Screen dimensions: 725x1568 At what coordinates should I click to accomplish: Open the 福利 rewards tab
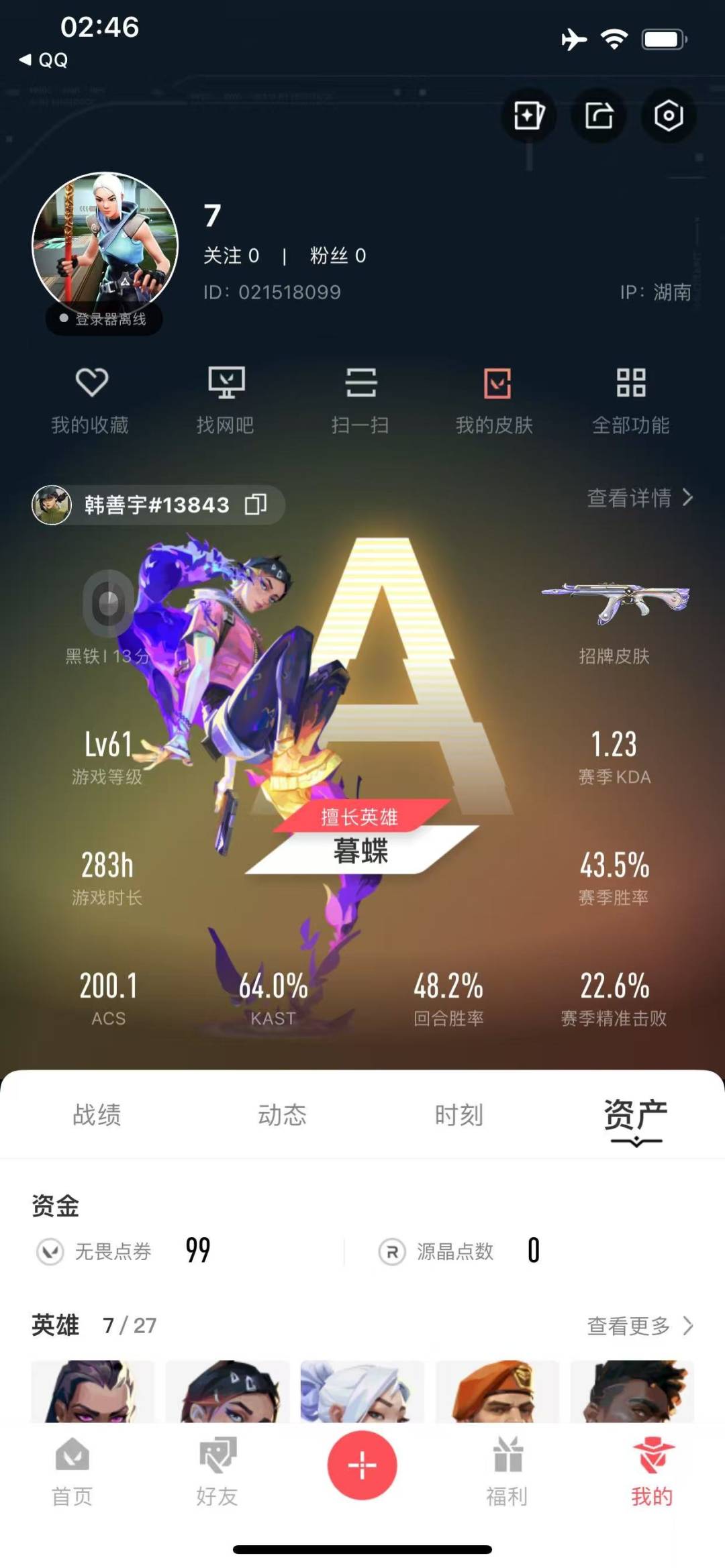507,1471
